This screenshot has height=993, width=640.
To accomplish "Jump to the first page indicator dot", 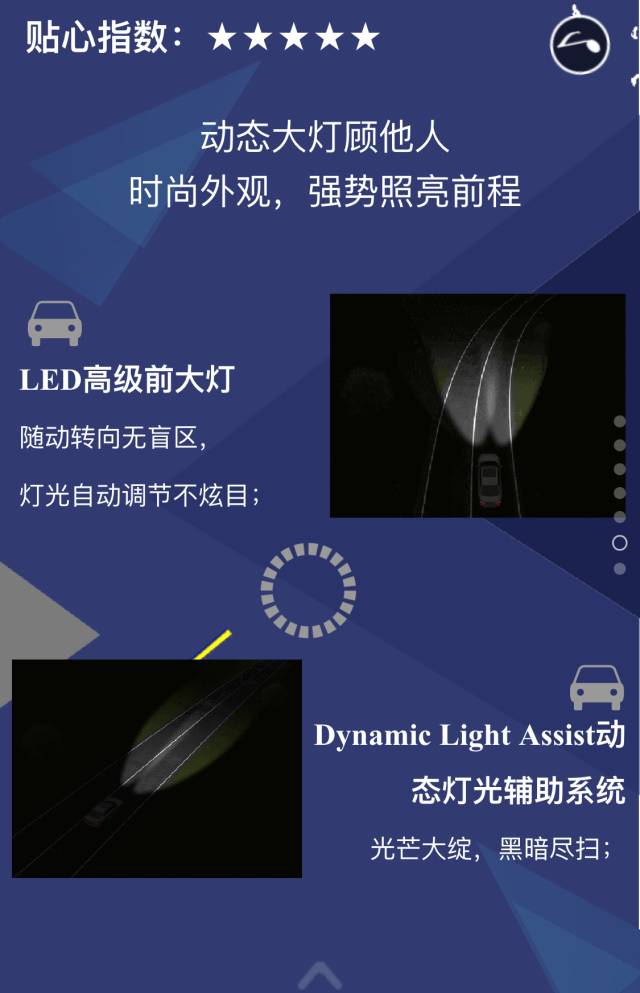I will point(619,421).
